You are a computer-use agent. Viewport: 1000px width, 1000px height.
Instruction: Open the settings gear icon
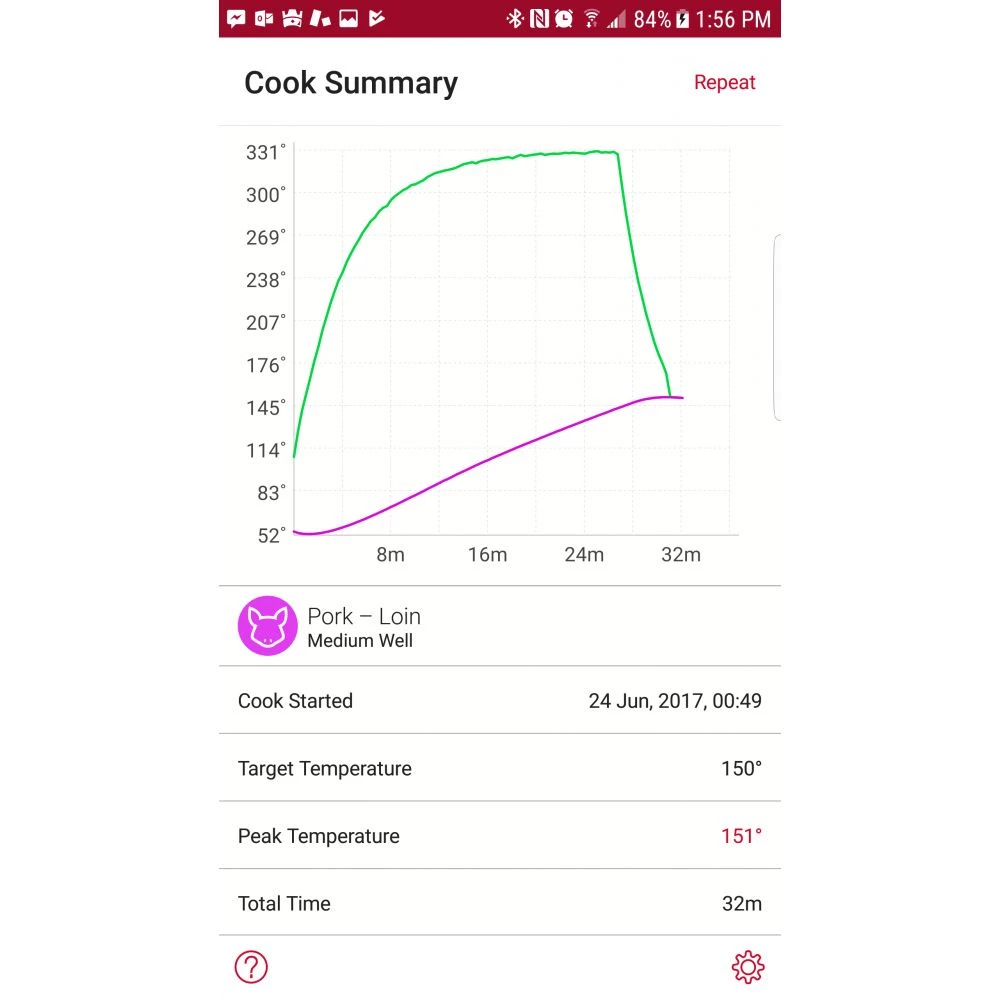click(x=748, y=967)
